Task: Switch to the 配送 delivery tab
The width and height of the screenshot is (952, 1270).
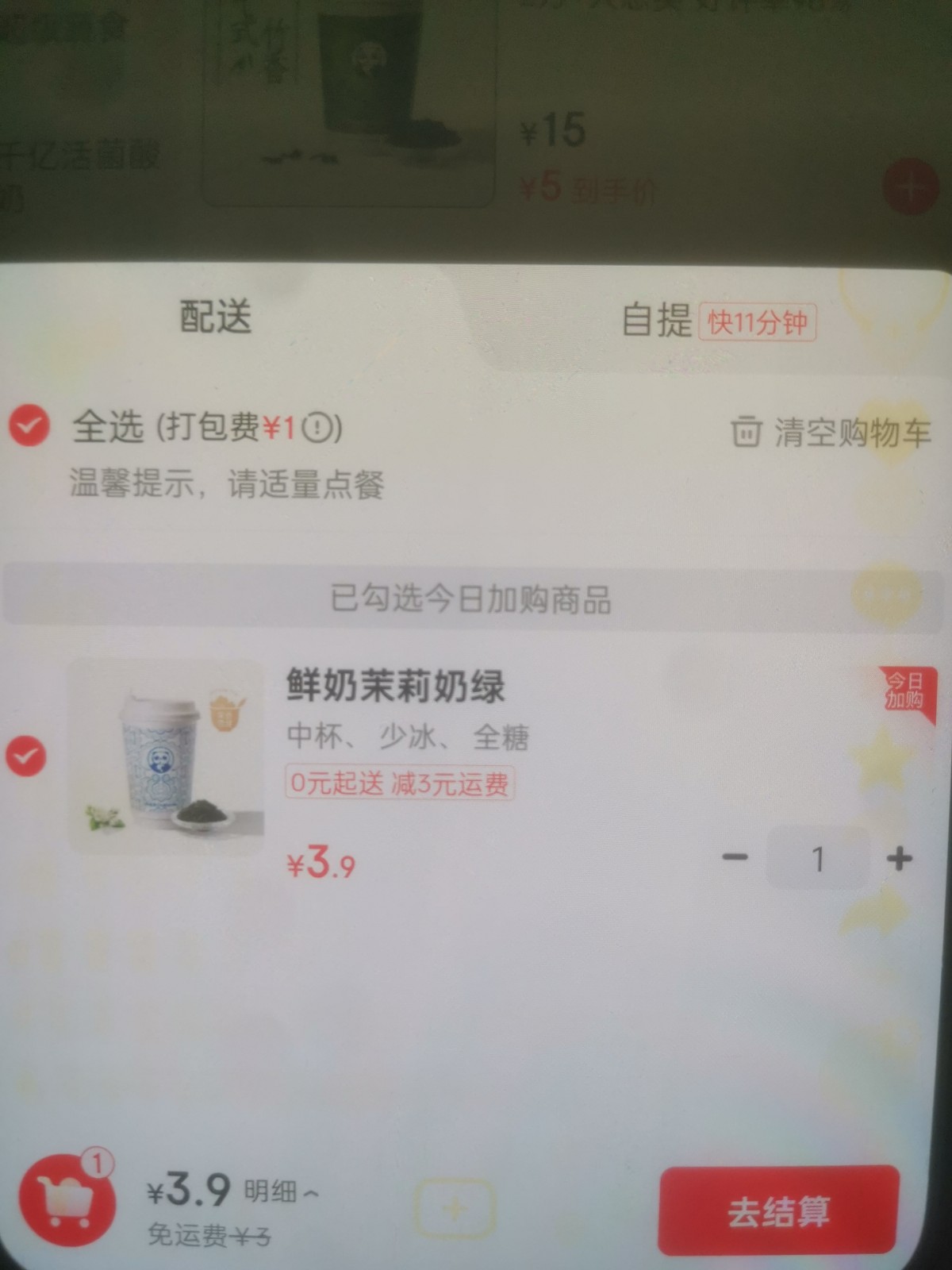Action: 216,317
